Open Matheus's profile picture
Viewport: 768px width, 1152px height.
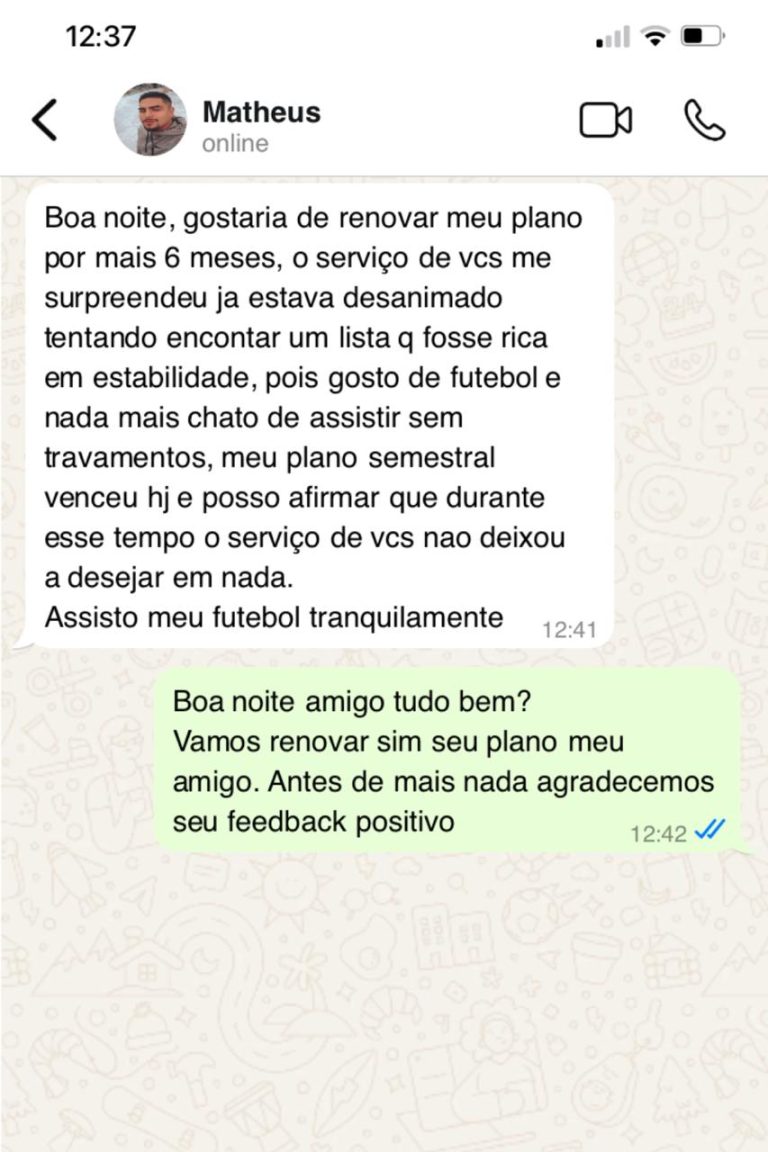(x=150, y=120)
